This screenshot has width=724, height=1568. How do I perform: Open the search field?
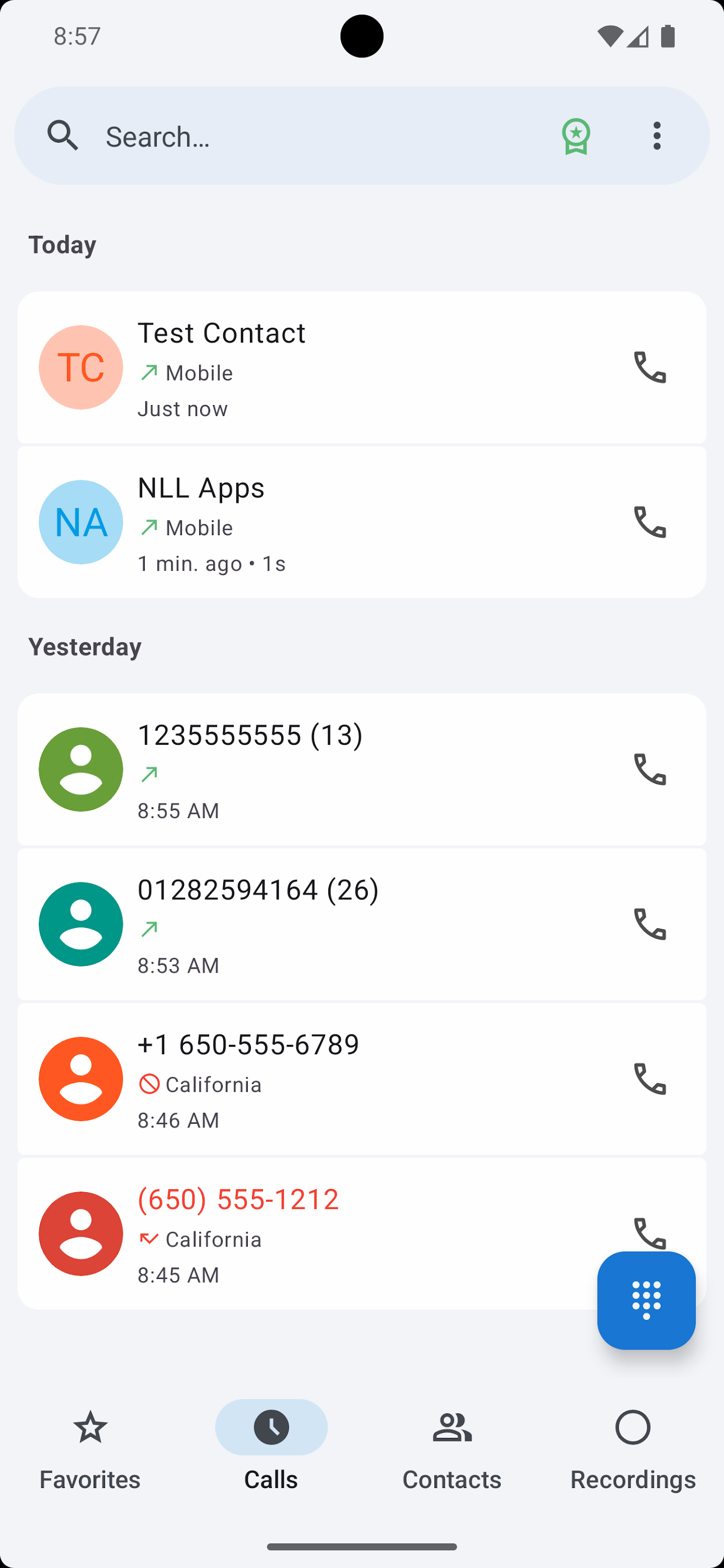coord(304,136)
